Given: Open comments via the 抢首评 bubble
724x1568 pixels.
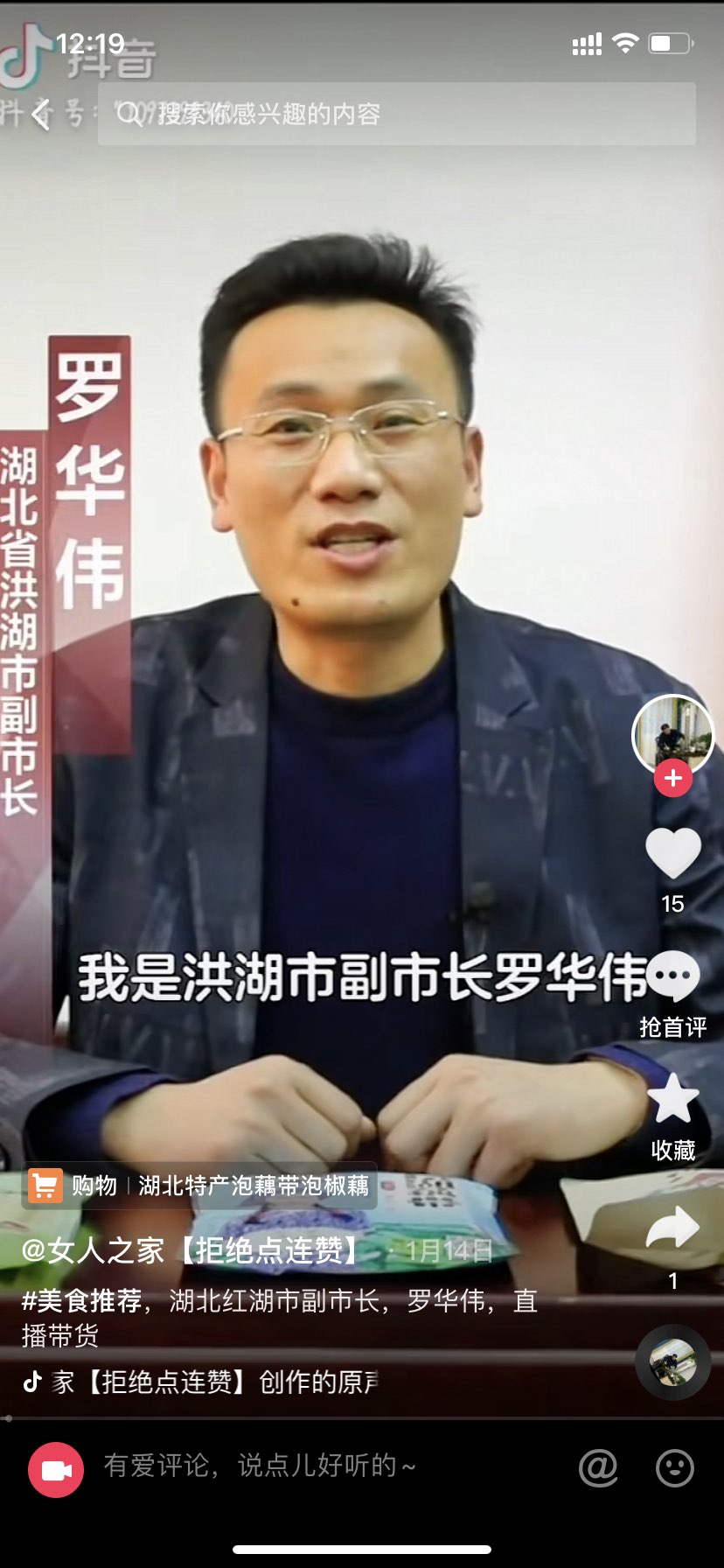Looking at the screenshot, I should point(672,978).
